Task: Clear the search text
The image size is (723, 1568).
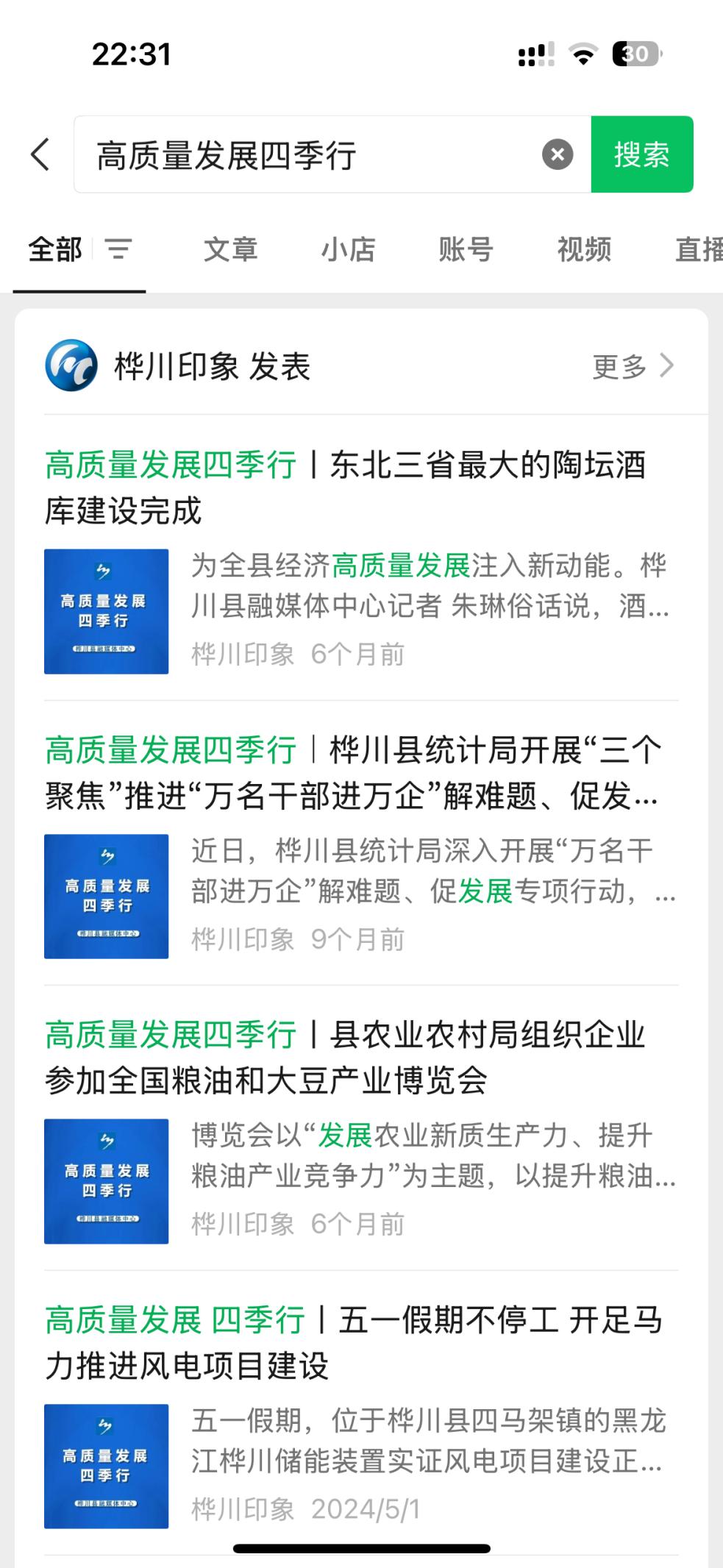Action: coord(558,154)
